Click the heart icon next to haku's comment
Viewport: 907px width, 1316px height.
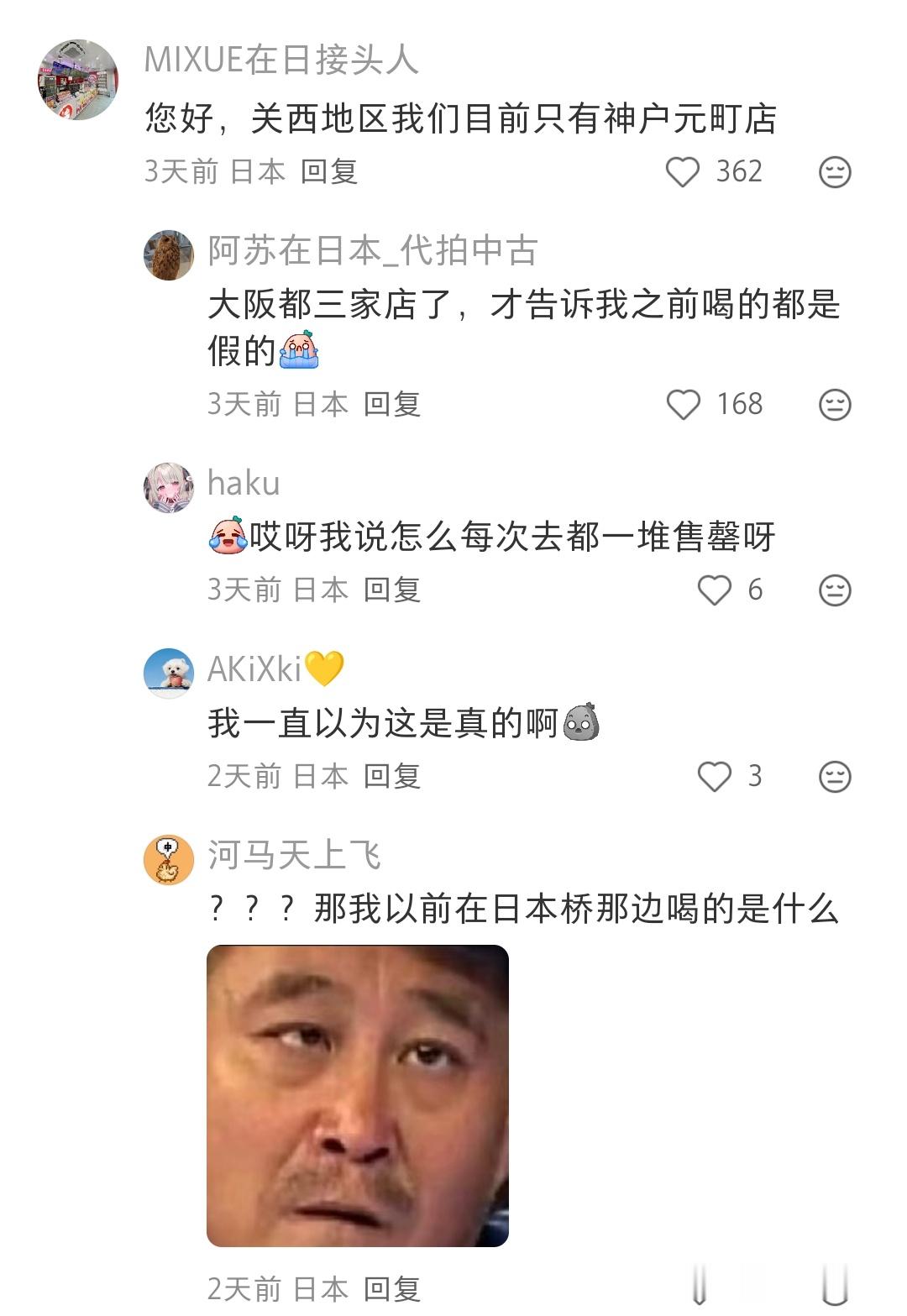(716, 590)
